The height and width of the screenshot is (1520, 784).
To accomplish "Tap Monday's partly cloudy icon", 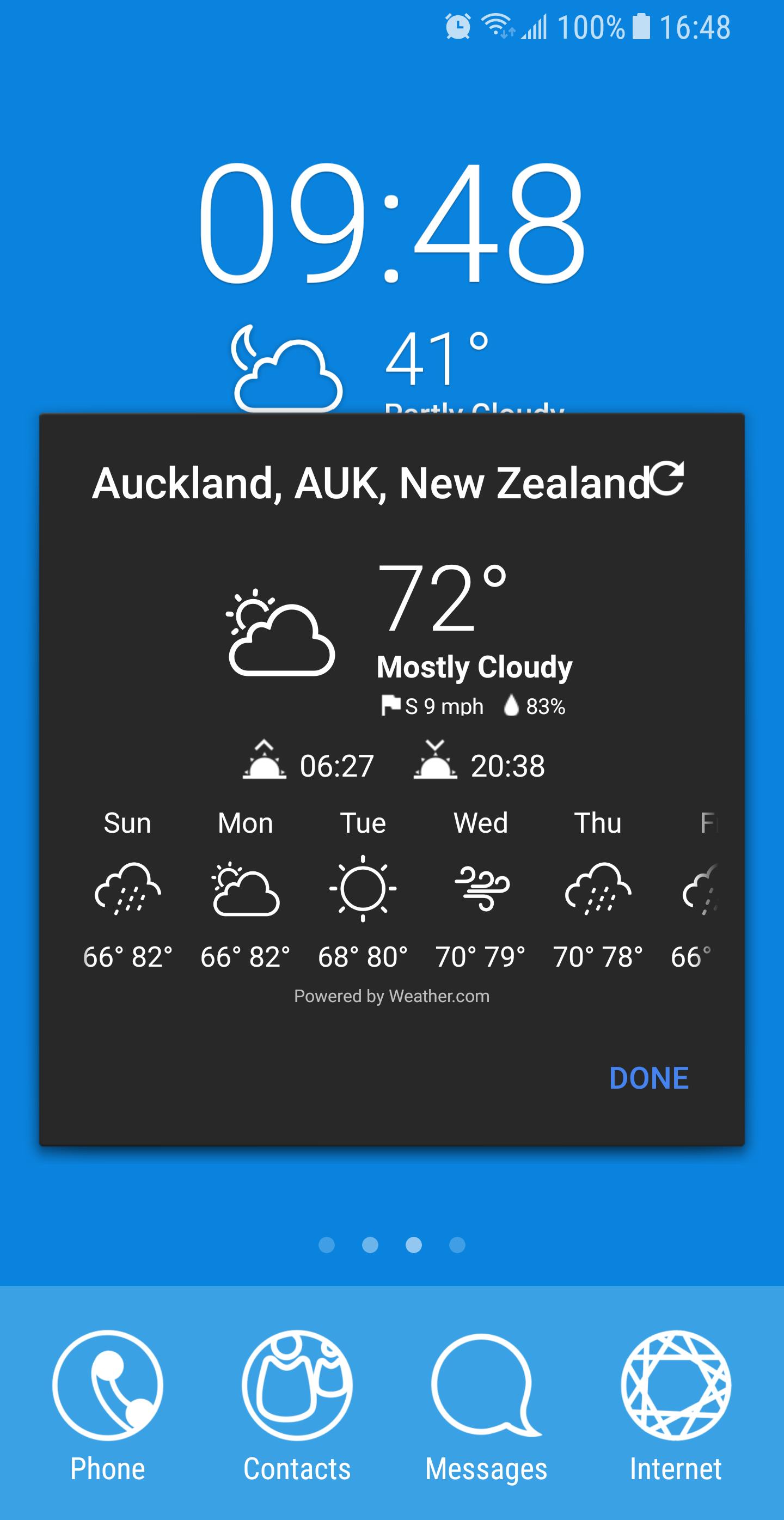I will pos(245,892).
